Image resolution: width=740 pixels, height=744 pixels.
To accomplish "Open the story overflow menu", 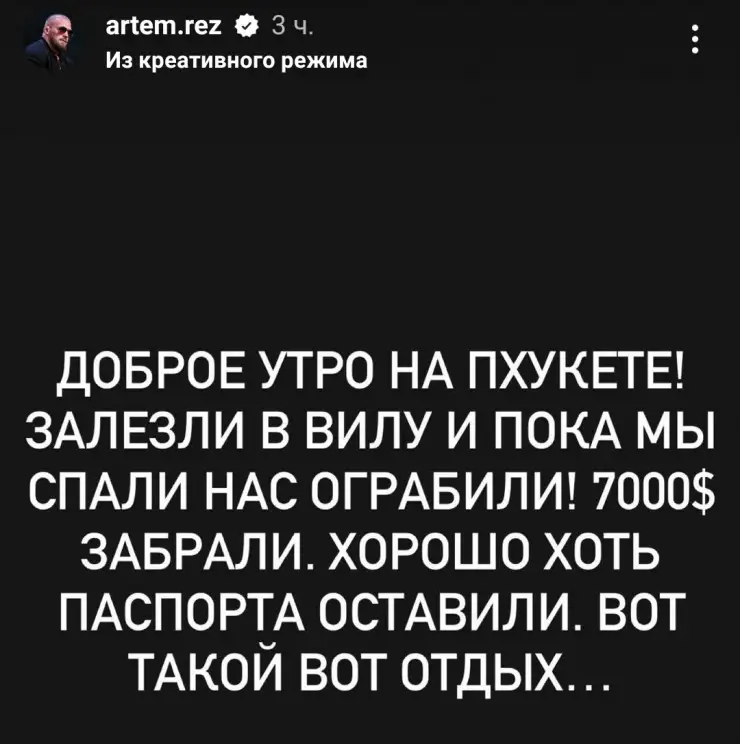I will (x=696, y=41).
